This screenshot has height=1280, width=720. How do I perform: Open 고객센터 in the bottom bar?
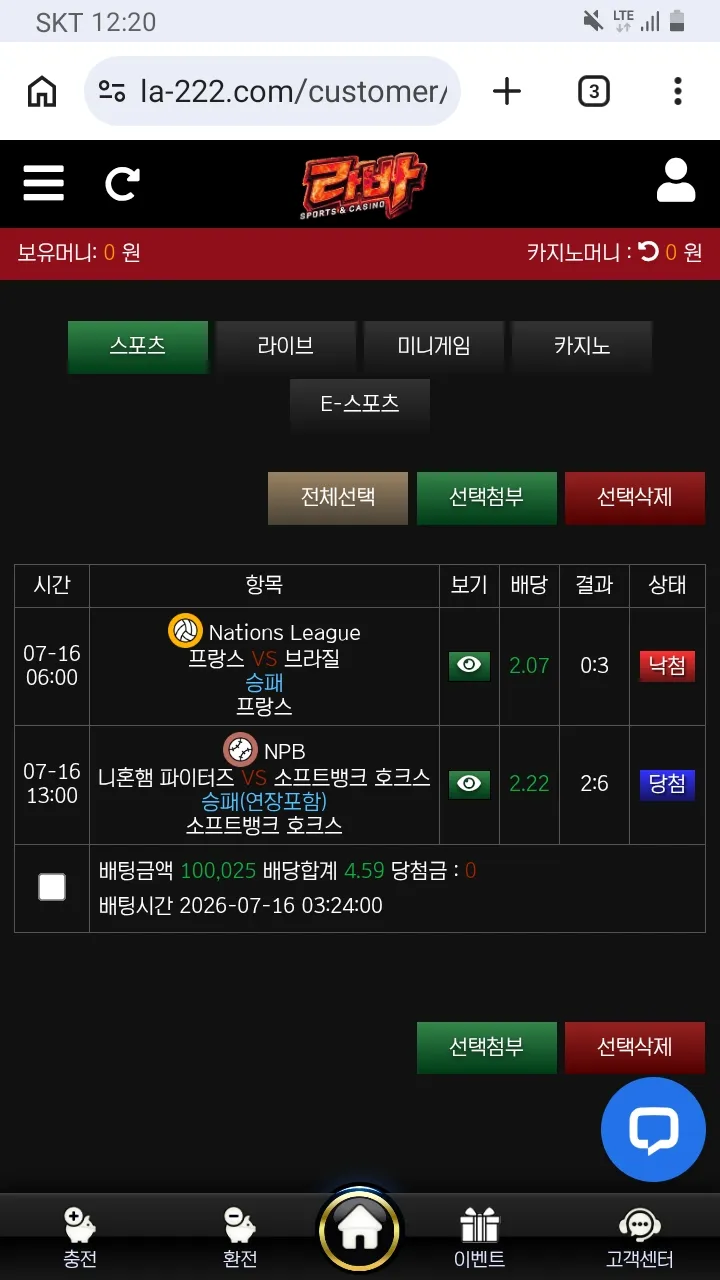tap(640, 1238)
